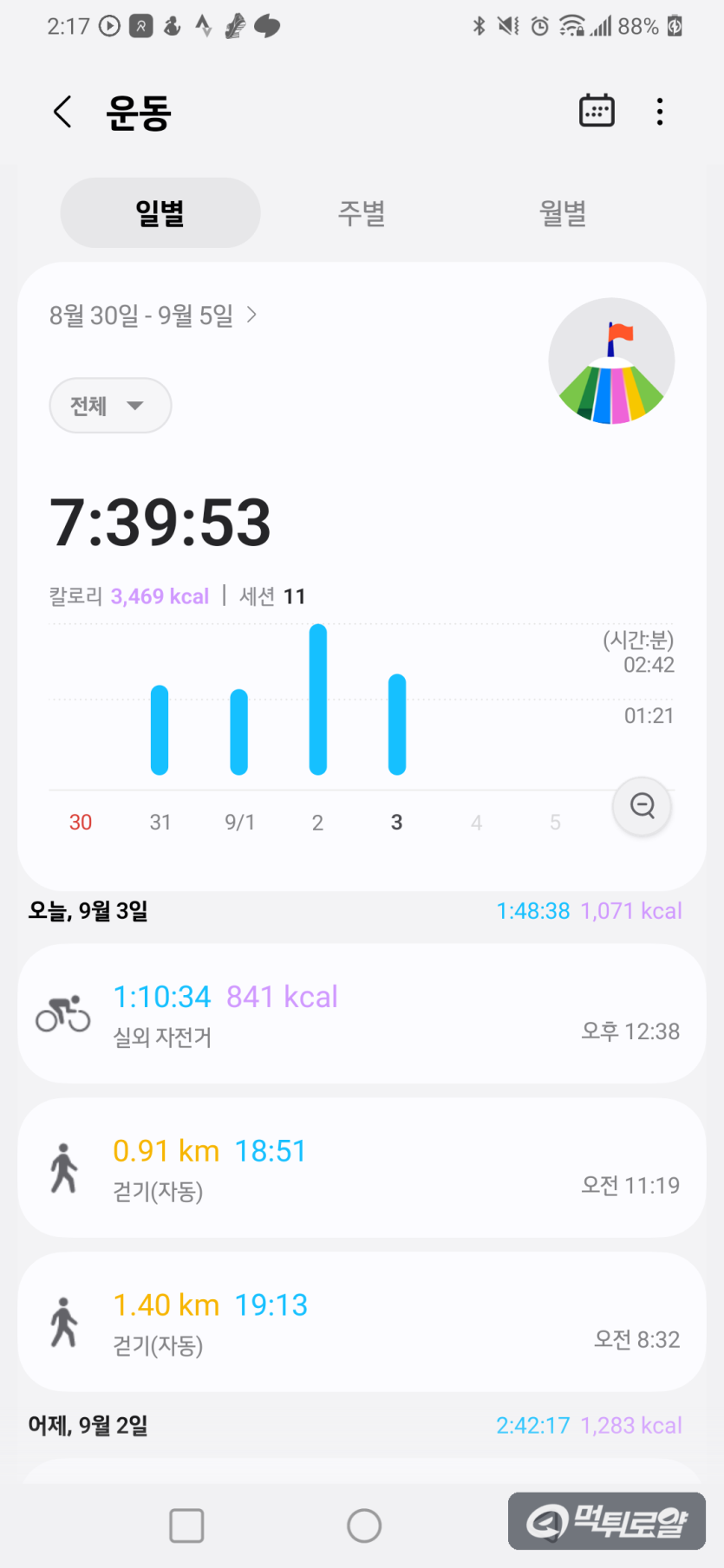724x1568 pixels.
Task: Open the 0.91 km 걷기(자동) session
Action: pos(362,1168)
